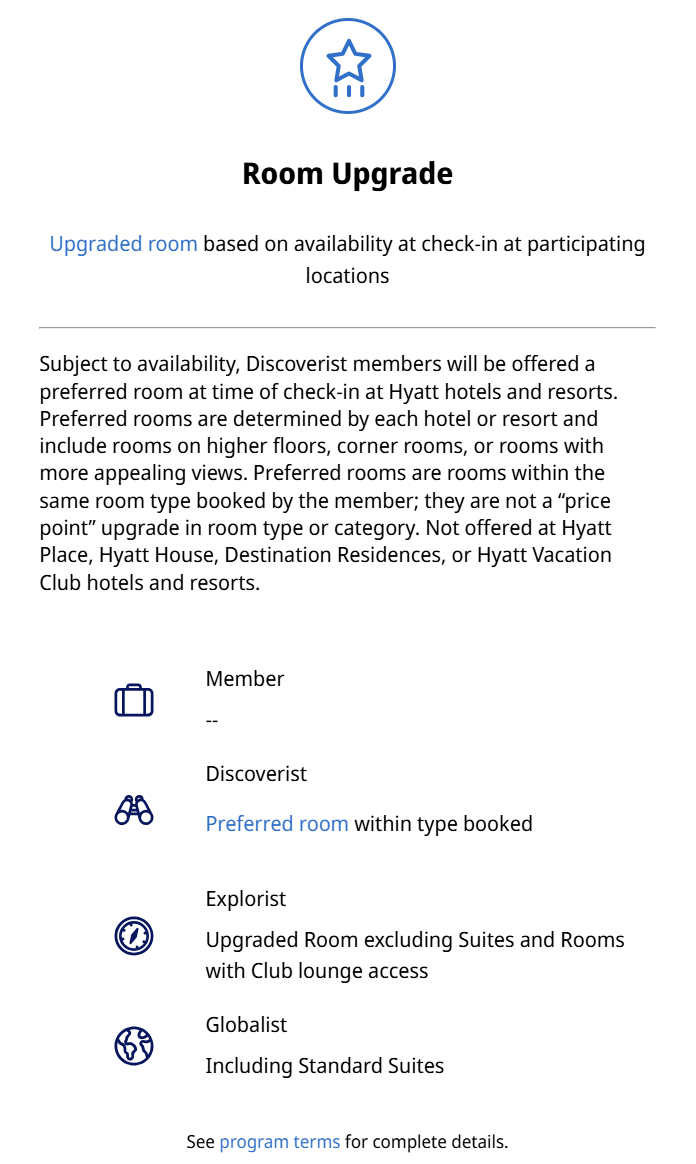The width and height of the screenshot is (696, 1164).
Task: Open the program terms link
Action: [x=280, y=1142]
